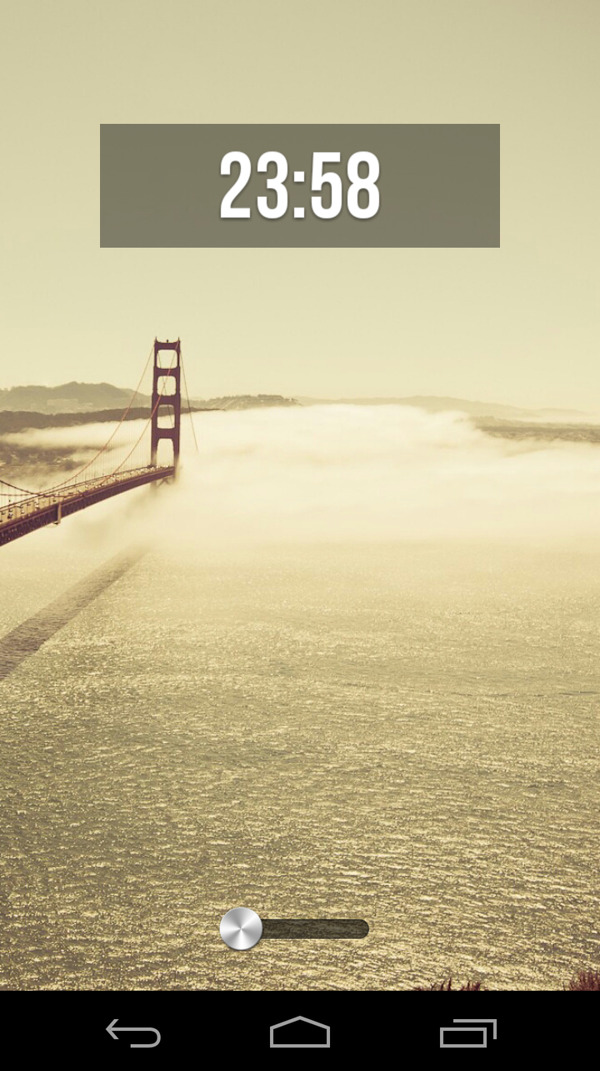Screen dimensions: 600x1071
Task: Tap the metallic unlock slider knob
Action: click(241, 929)
